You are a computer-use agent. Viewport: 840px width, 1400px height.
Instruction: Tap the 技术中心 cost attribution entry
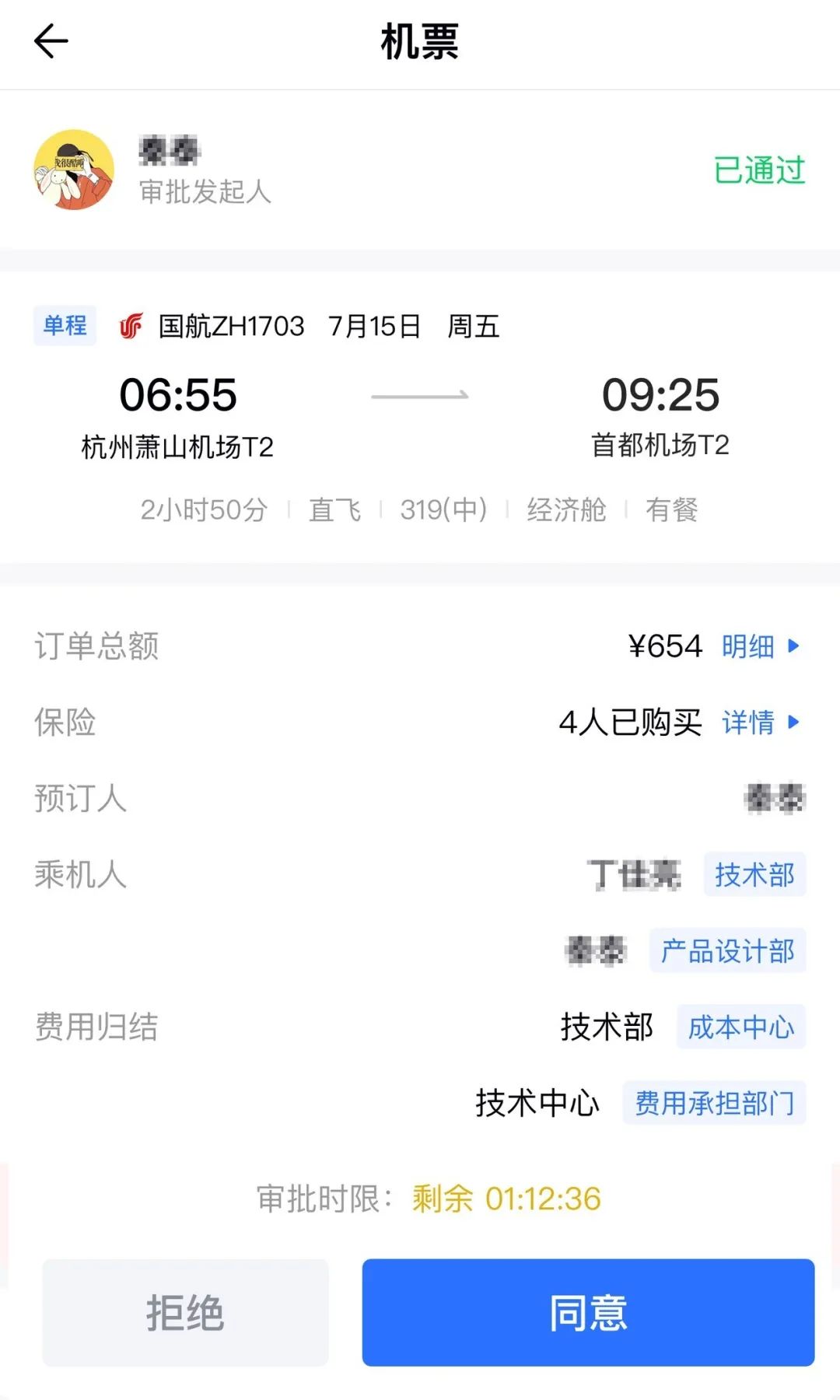pos(537,1104)
